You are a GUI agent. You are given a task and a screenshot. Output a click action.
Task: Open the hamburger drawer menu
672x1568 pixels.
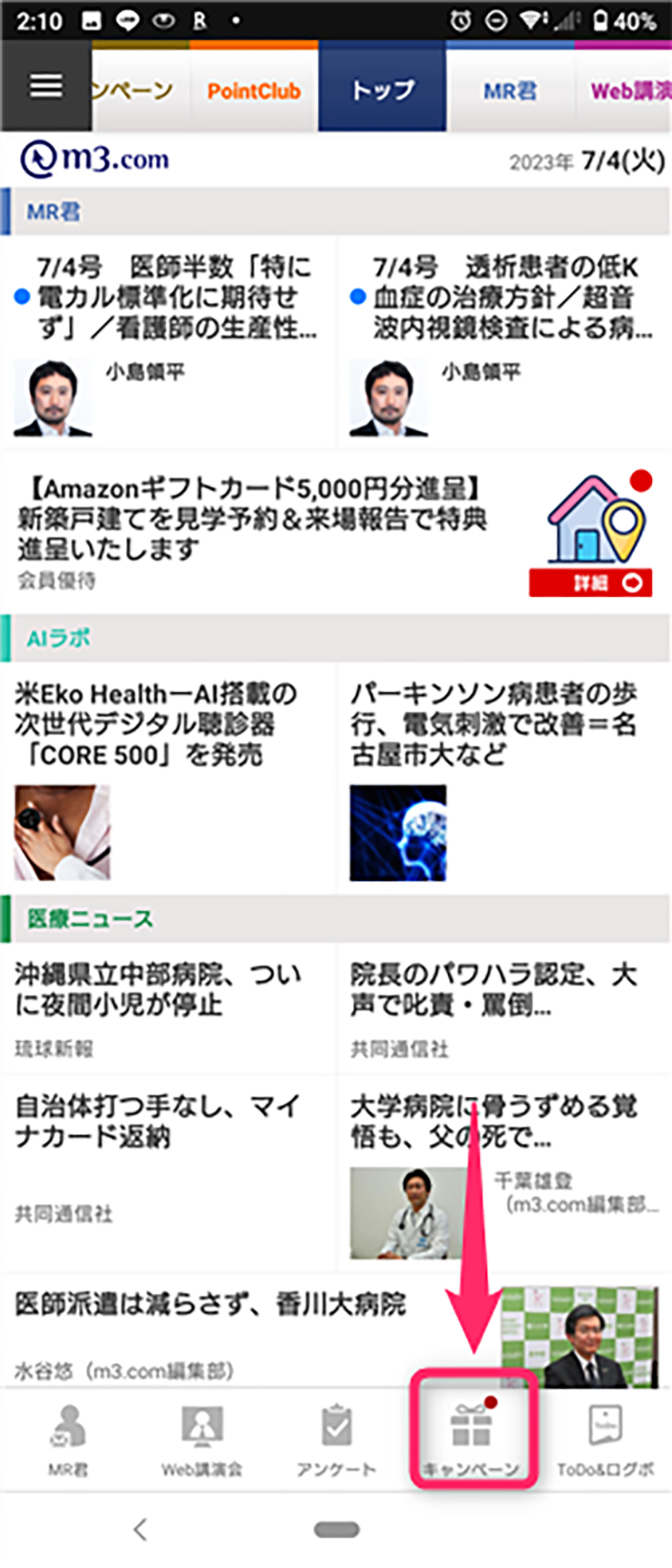(x=45, y=86)
